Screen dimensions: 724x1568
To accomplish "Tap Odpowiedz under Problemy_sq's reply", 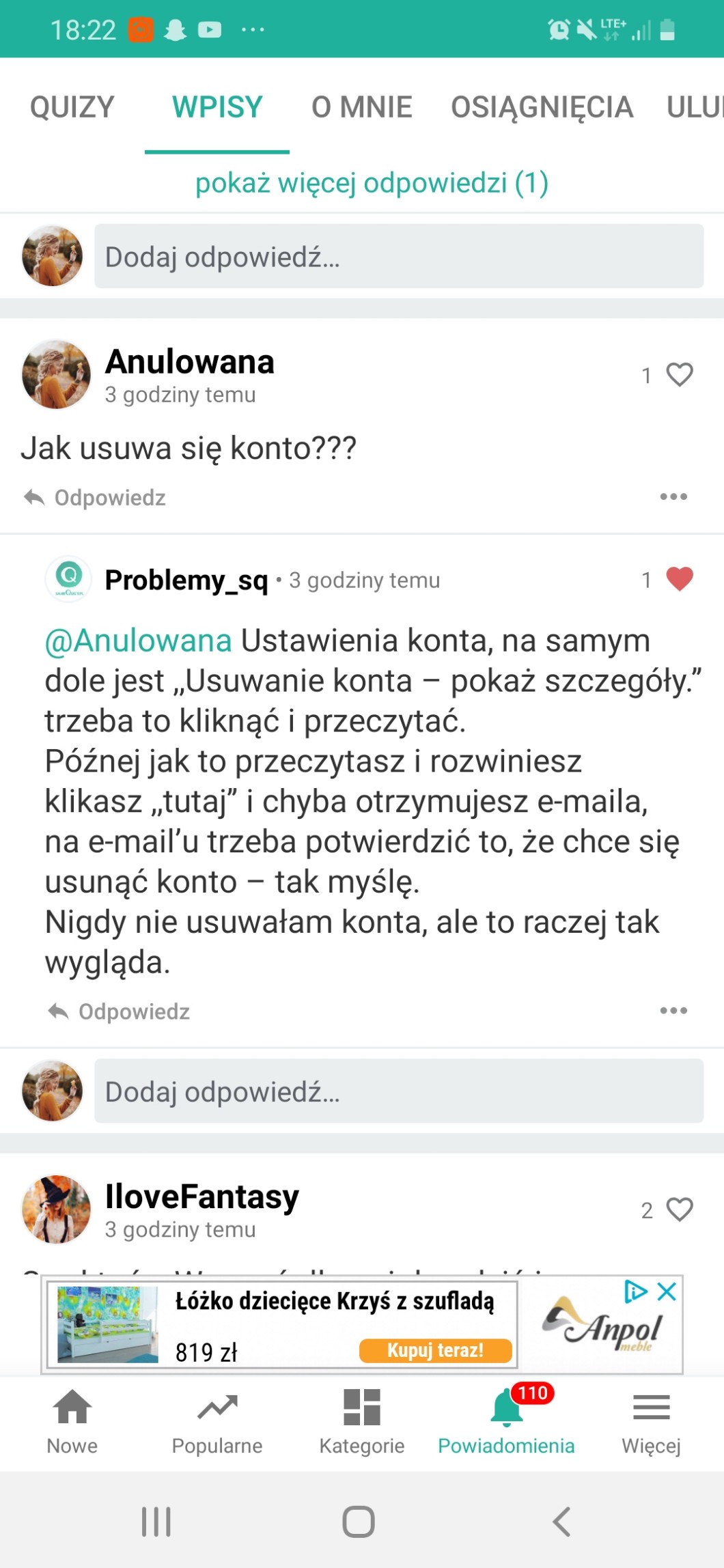I will (x=120, y=1011).
